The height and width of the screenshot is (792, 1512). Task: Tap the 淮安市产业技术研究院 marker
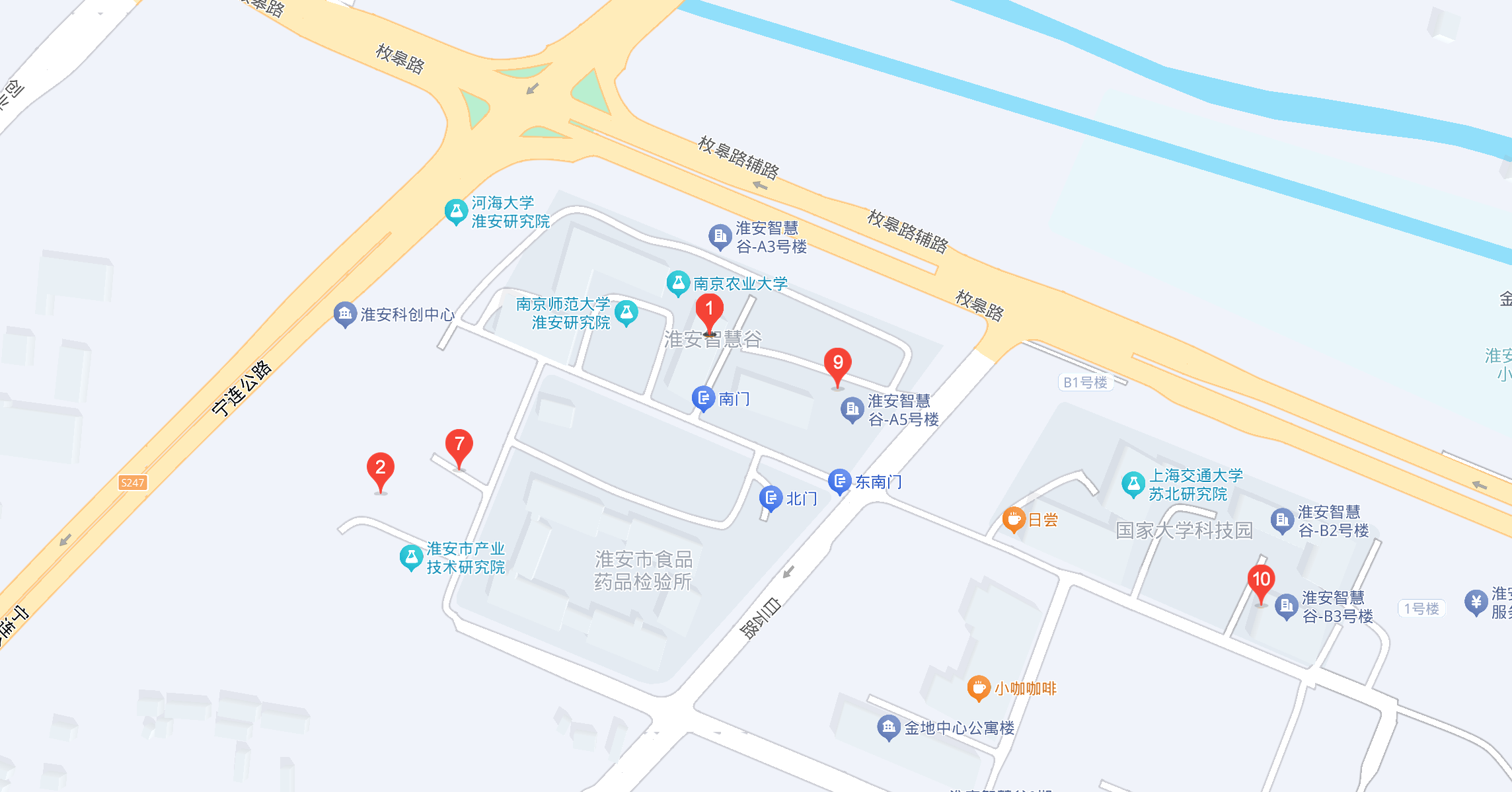[x=411, y=557]
